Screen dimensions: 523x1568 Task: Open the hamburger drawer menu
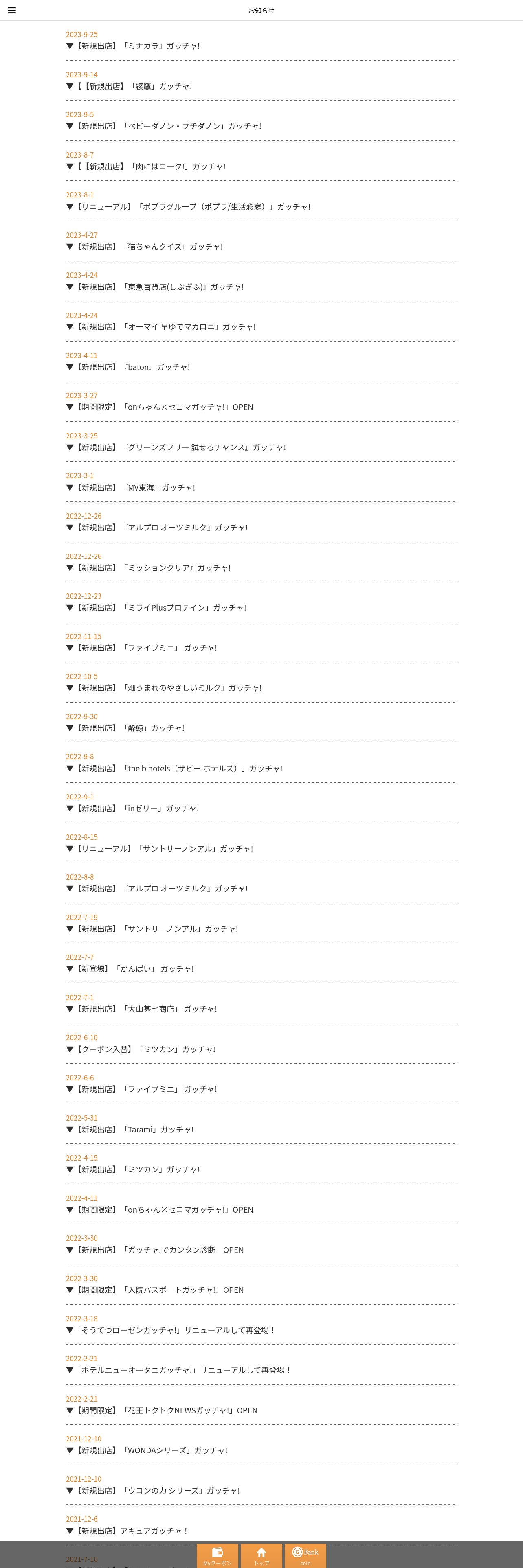pyautogui.click(x=11, y=10)
